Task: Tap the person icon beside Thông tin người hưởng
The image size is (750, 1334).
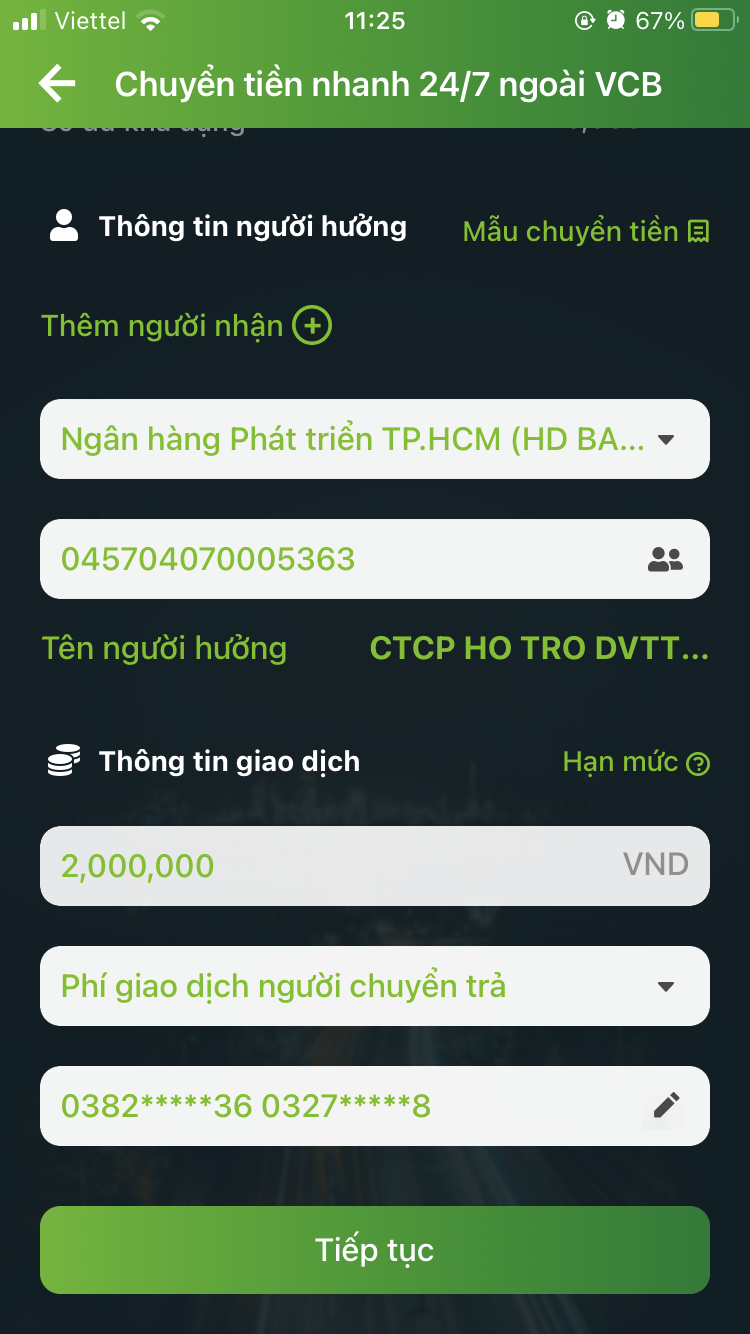Action: (x=64, y=226)
